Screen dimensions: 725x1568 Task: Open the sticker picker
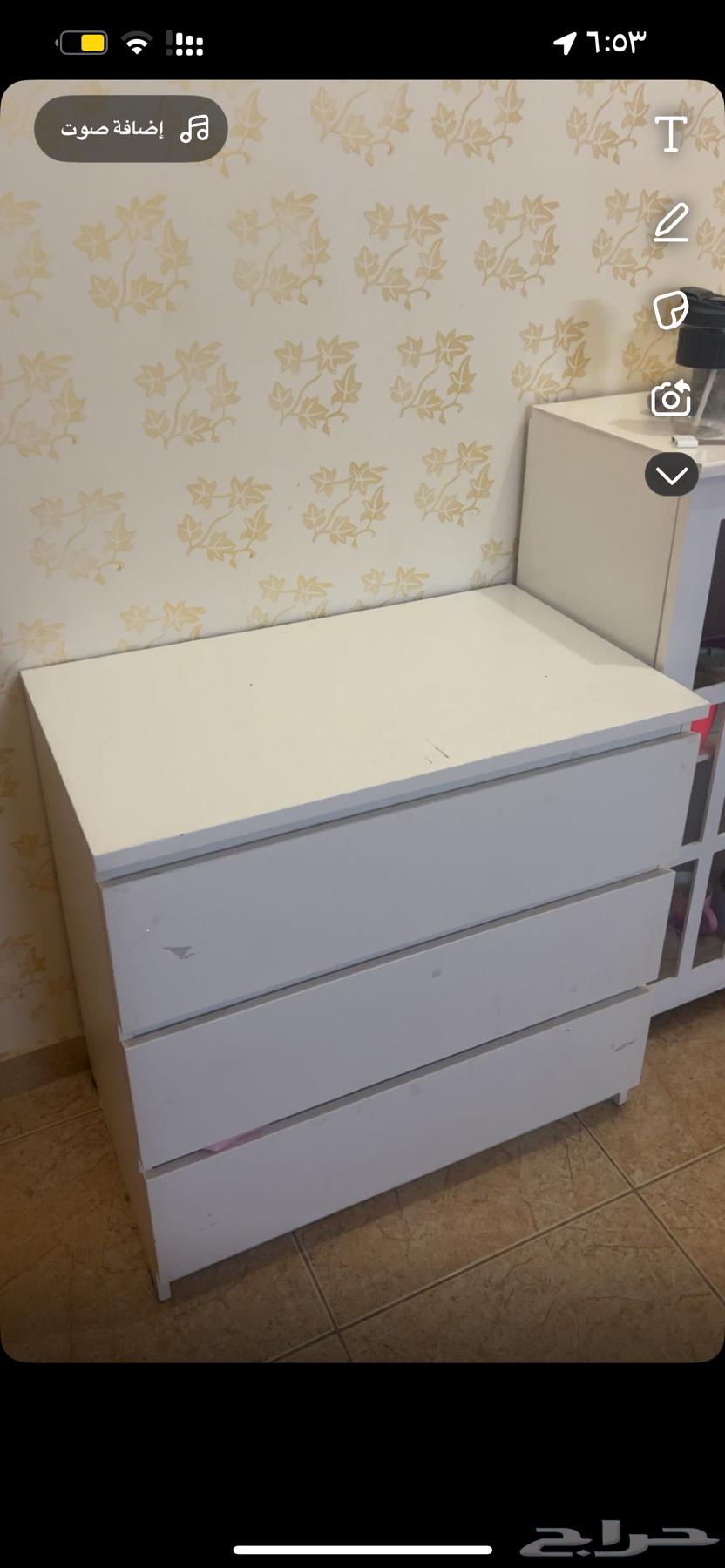point(670,310)
